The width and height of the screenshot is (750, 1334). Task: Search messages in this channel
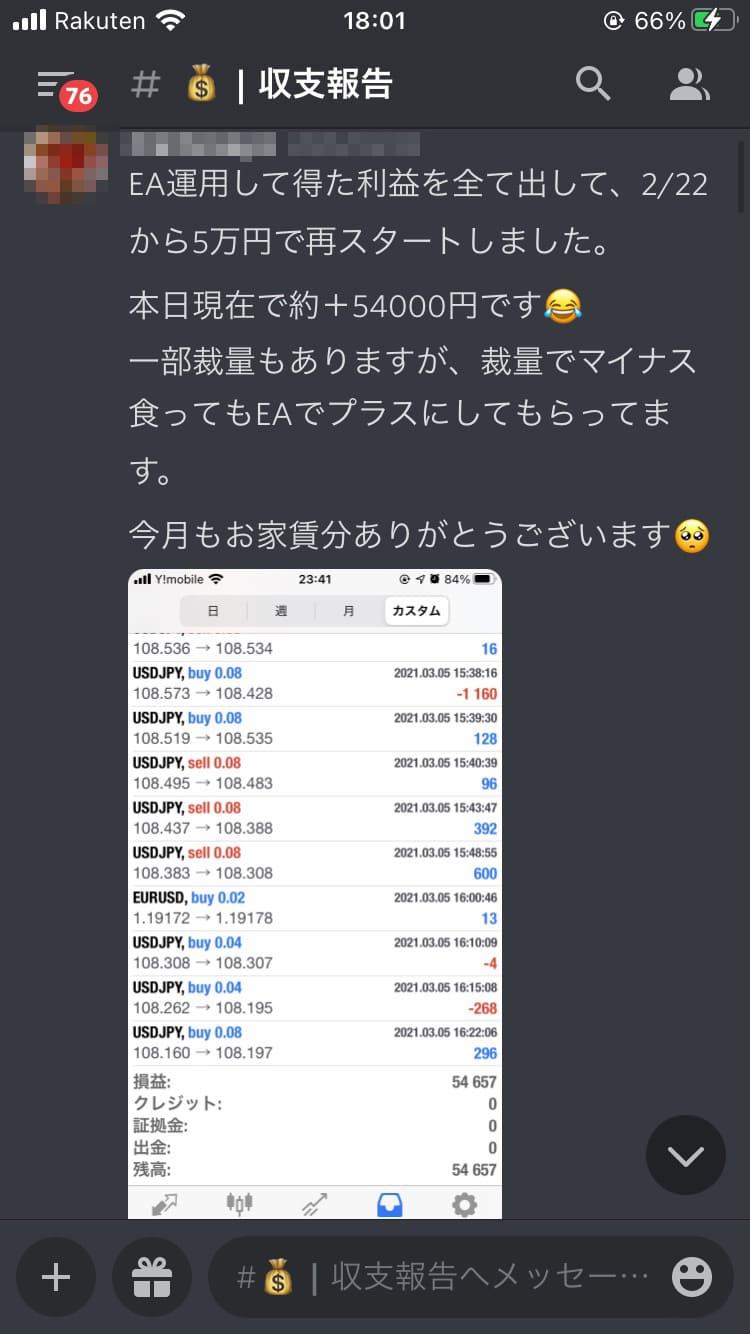[593, 86]
